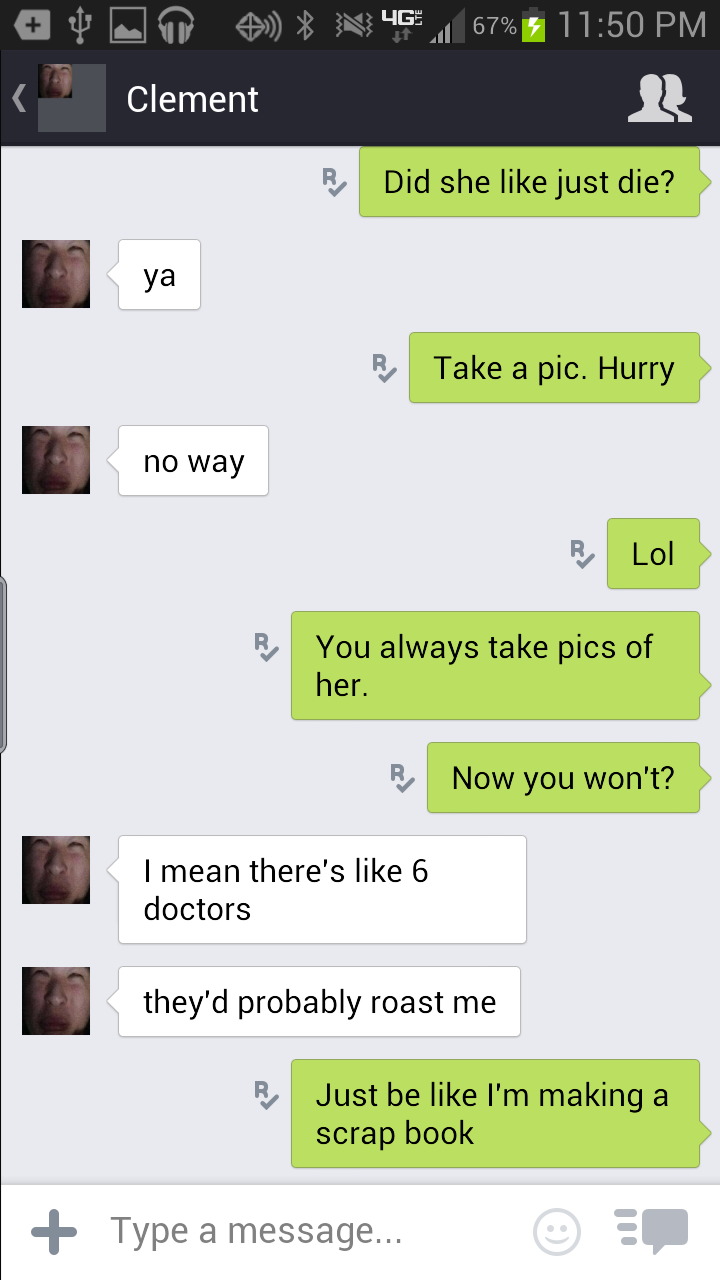Go back from Clement's chat
Screen dimensions: 720x1280
(x=20, y=98)
